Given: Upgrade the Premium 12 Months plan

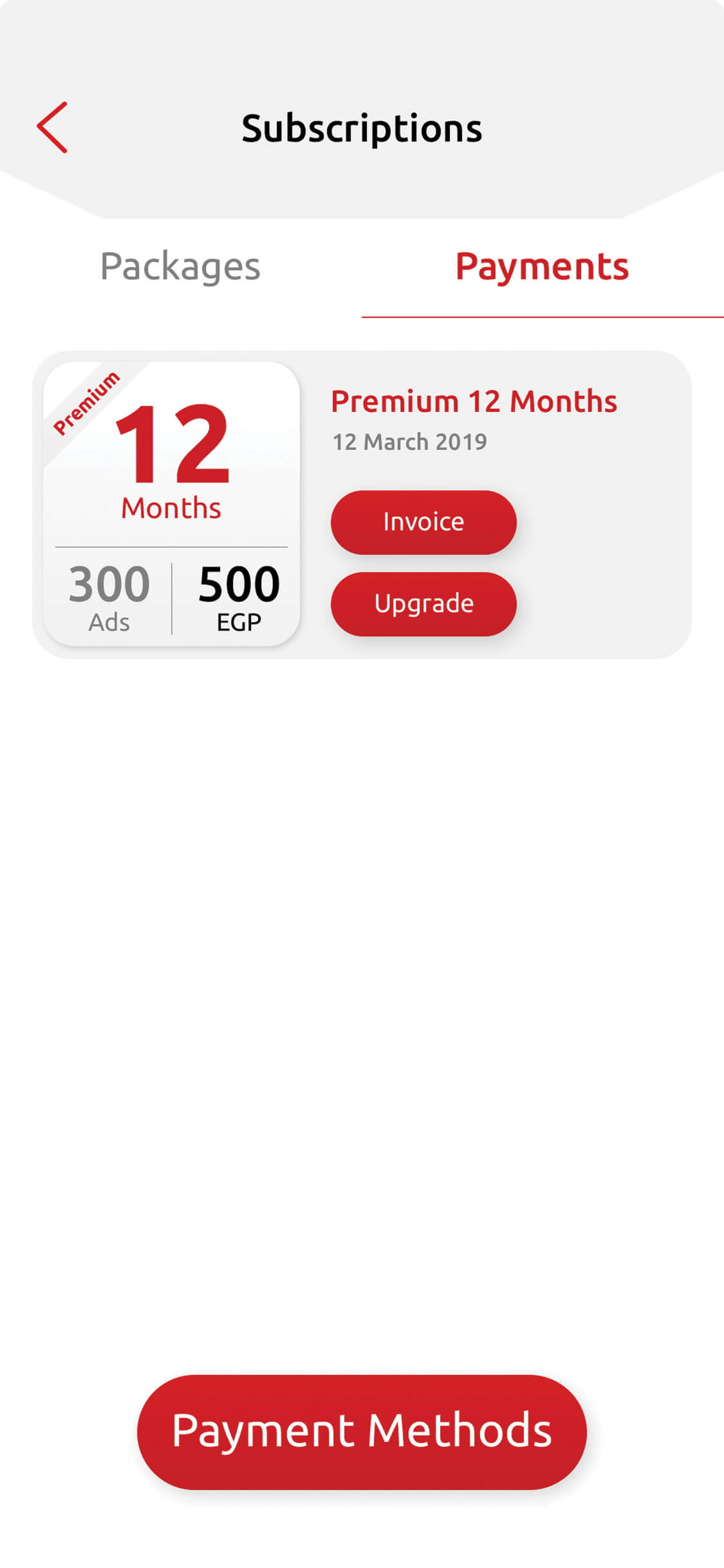Looking at the screenshot, I should pyautogui.click(x=423, y=604).
